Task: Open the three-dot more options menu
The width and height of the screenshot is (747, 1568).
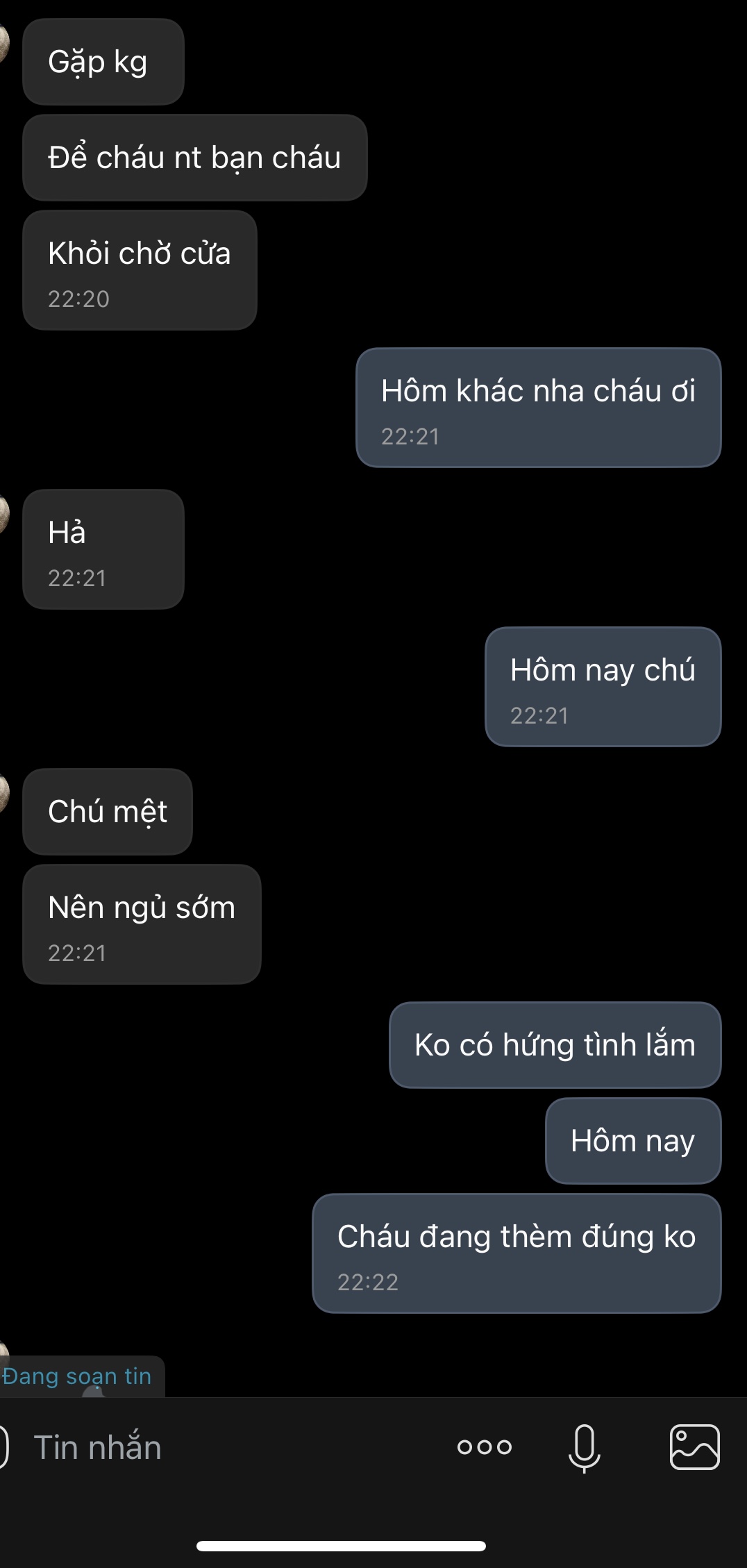Action: [485, 1447]
